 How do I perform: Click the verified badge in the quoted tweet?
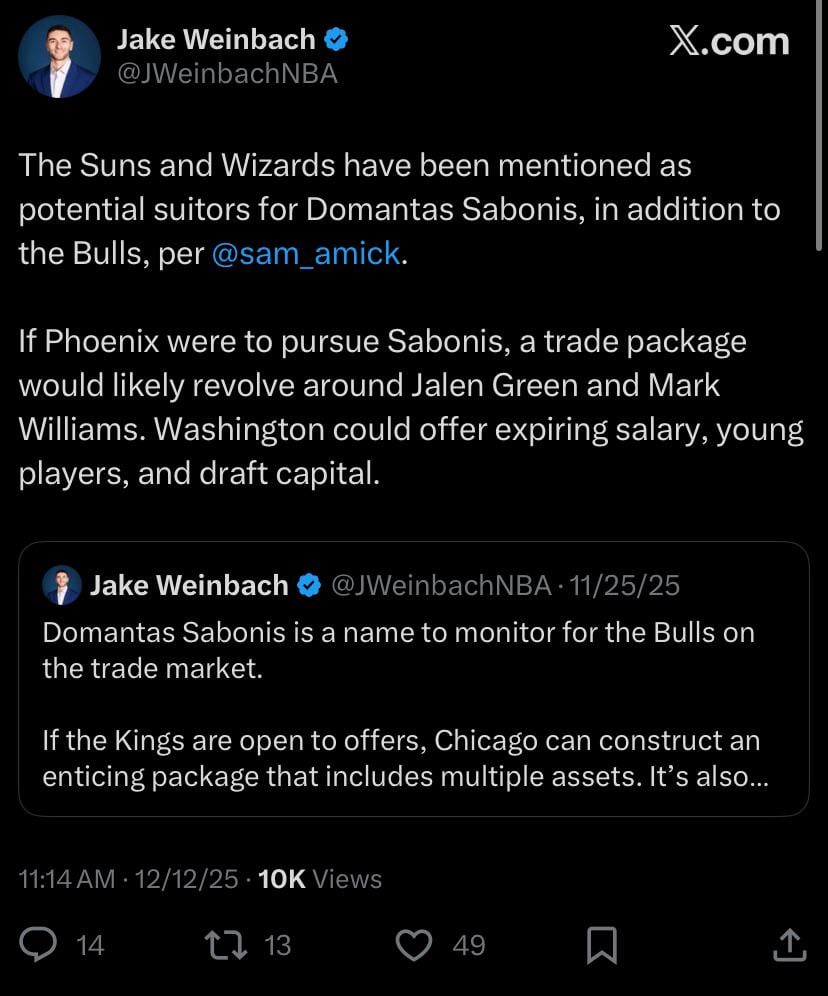click(309, 585)
